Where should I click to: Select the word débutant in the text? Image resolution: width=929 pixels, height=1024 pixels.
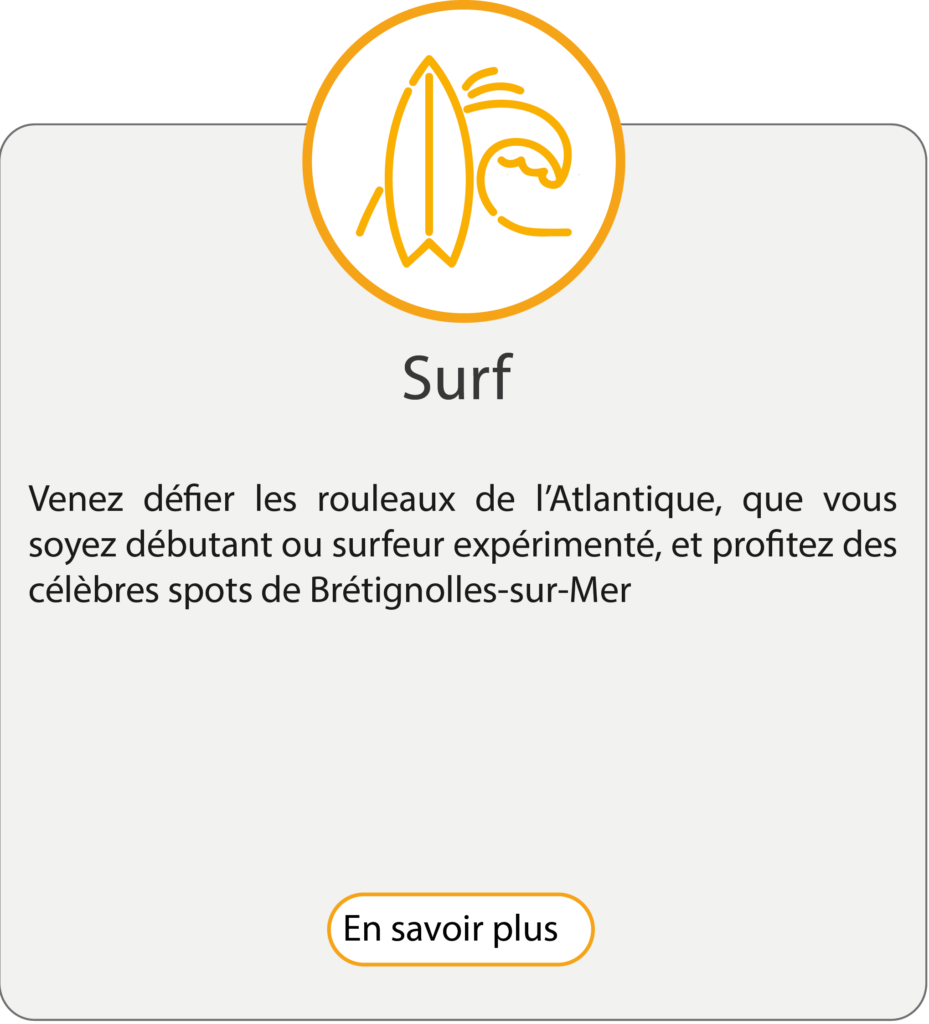click(202, 543)
